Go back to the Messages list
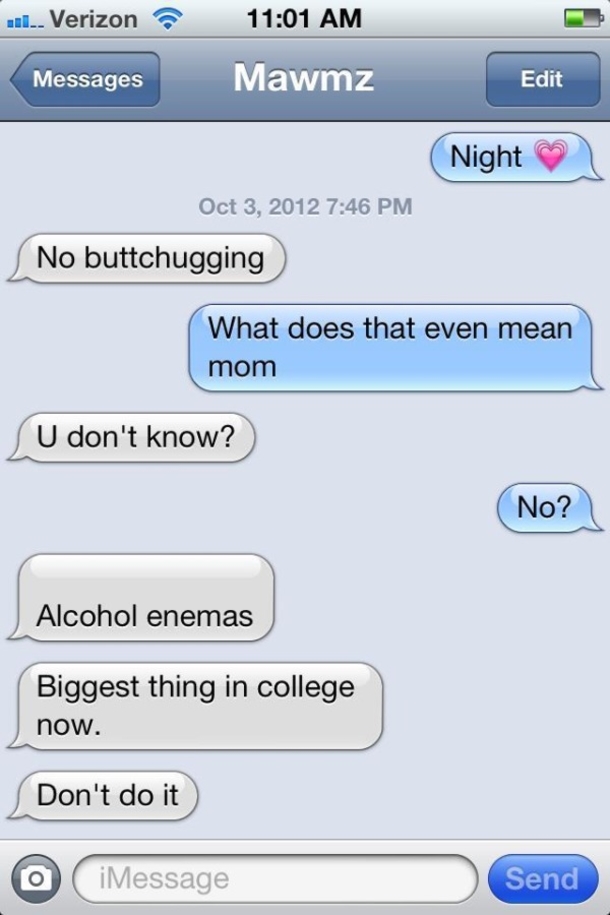This screenshot has height=915, width=610. (86, 80)
